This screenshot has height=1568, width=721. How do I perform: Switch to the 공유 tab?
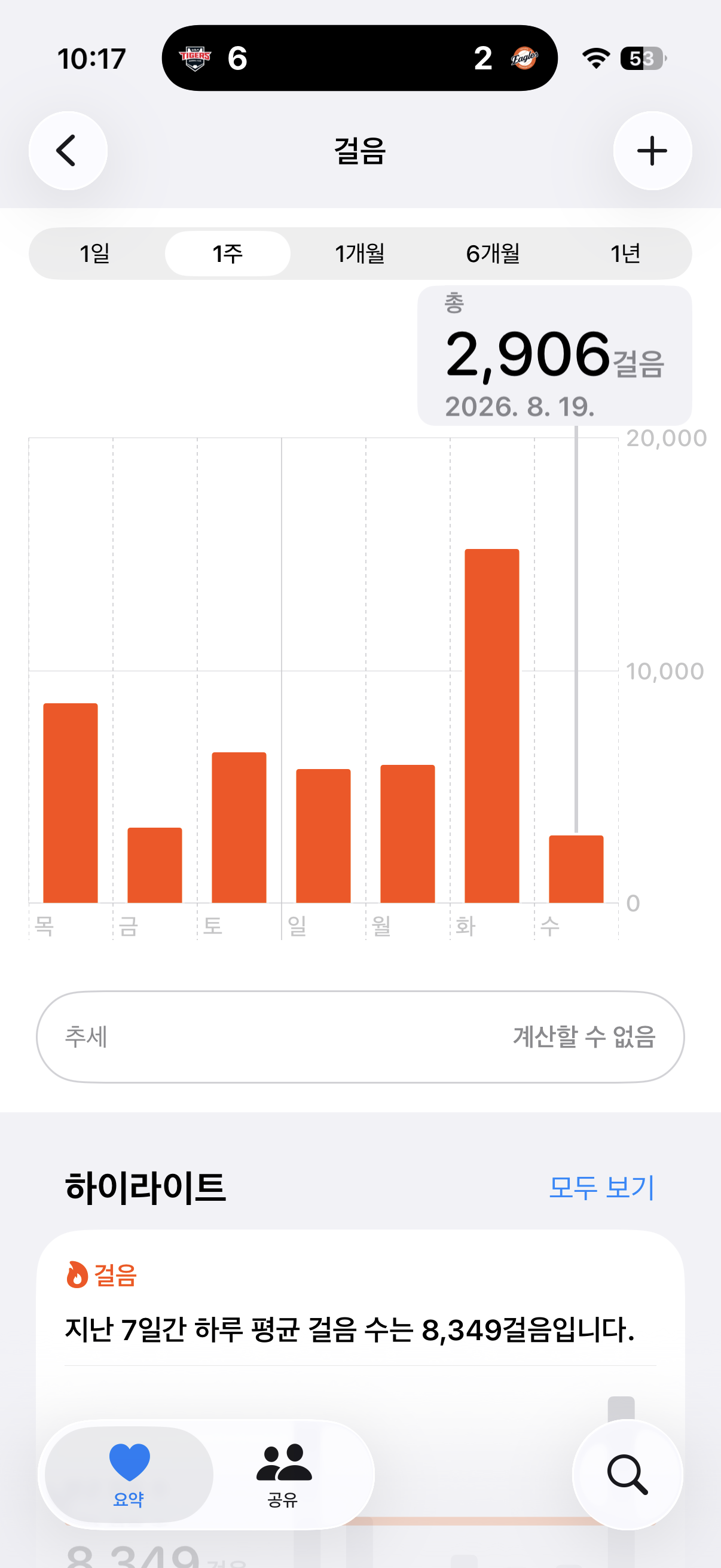(x=283, y=1474)
